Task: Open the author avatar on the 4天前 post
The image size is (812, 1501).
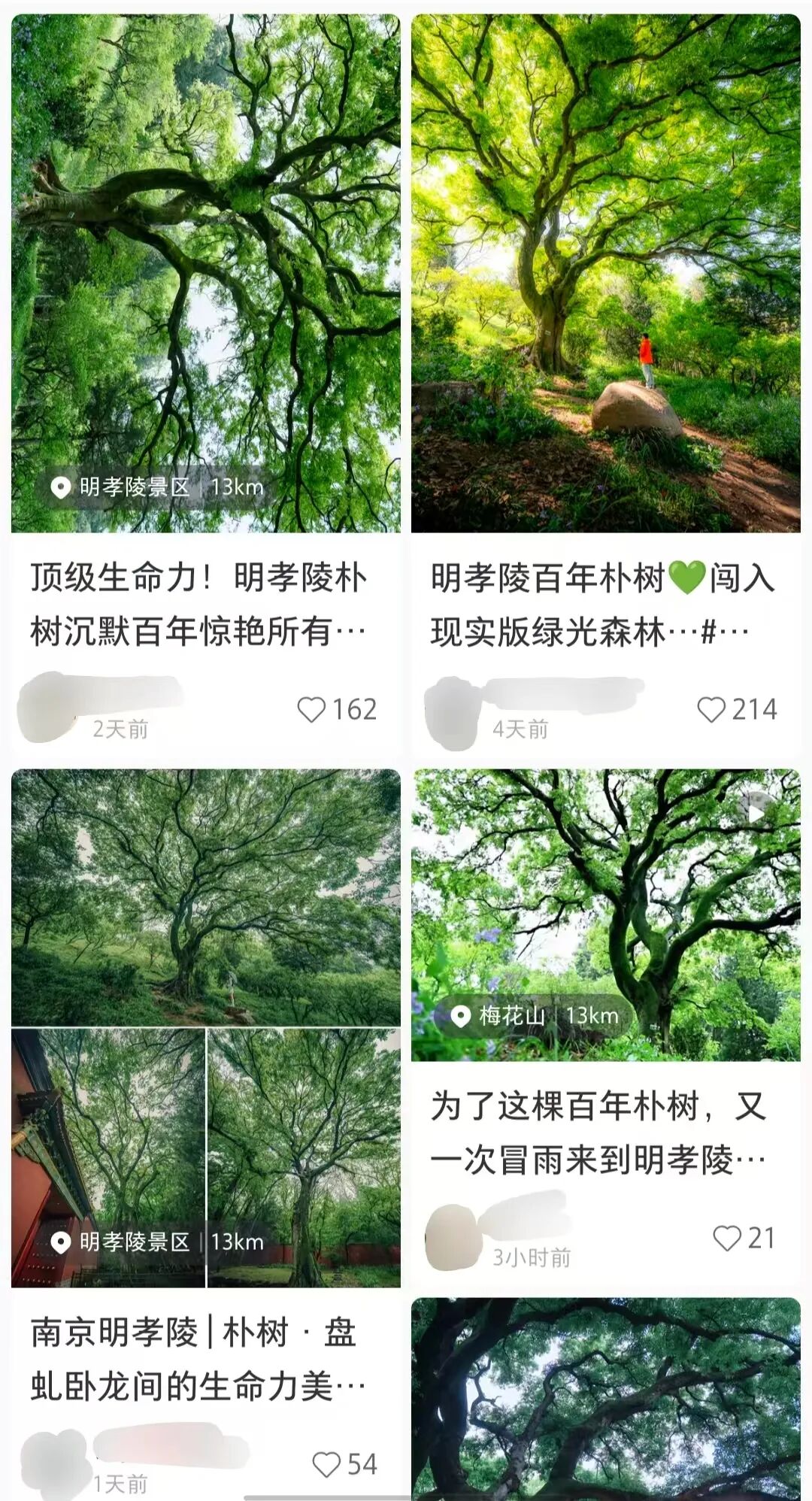Action: coord(453,712)
